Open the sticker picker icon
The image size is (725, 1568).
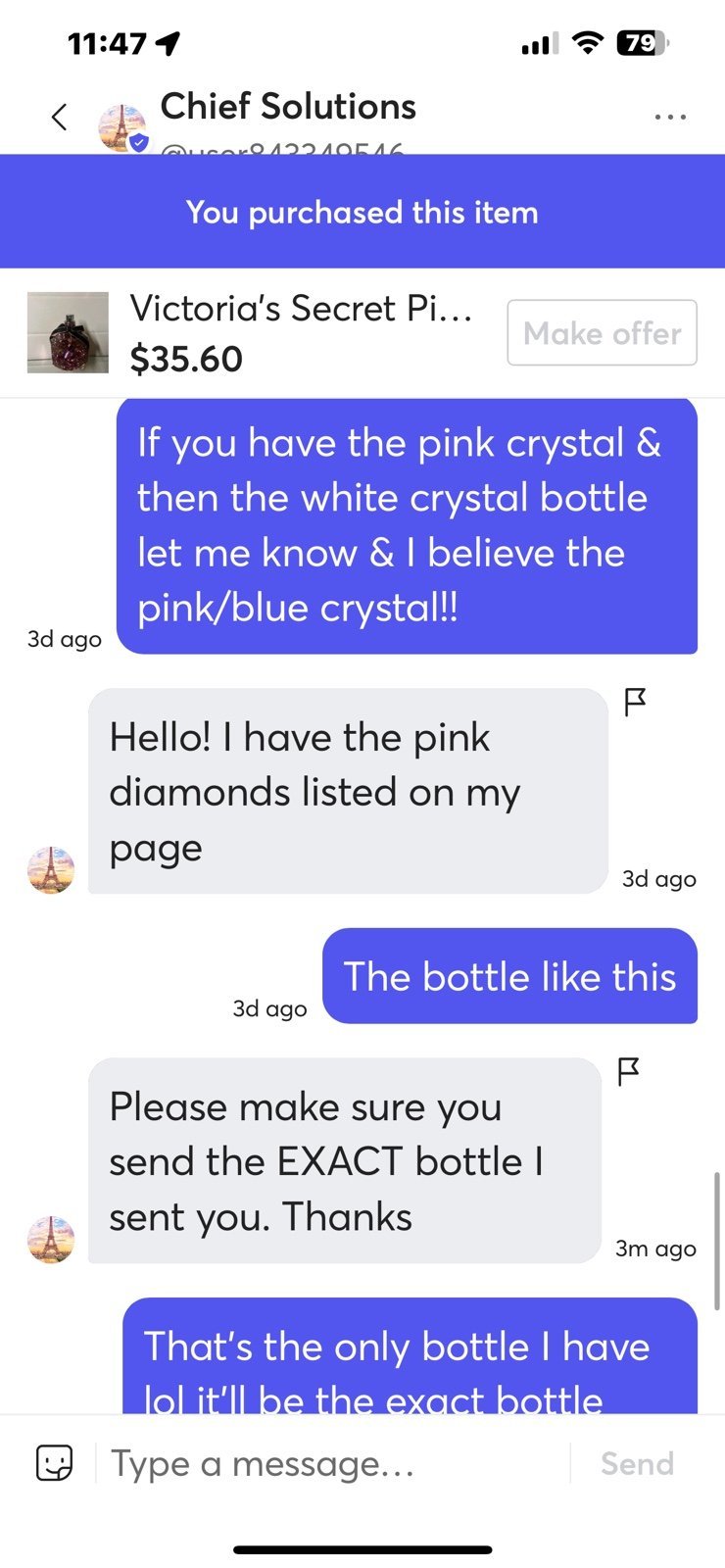(54, 1463)
